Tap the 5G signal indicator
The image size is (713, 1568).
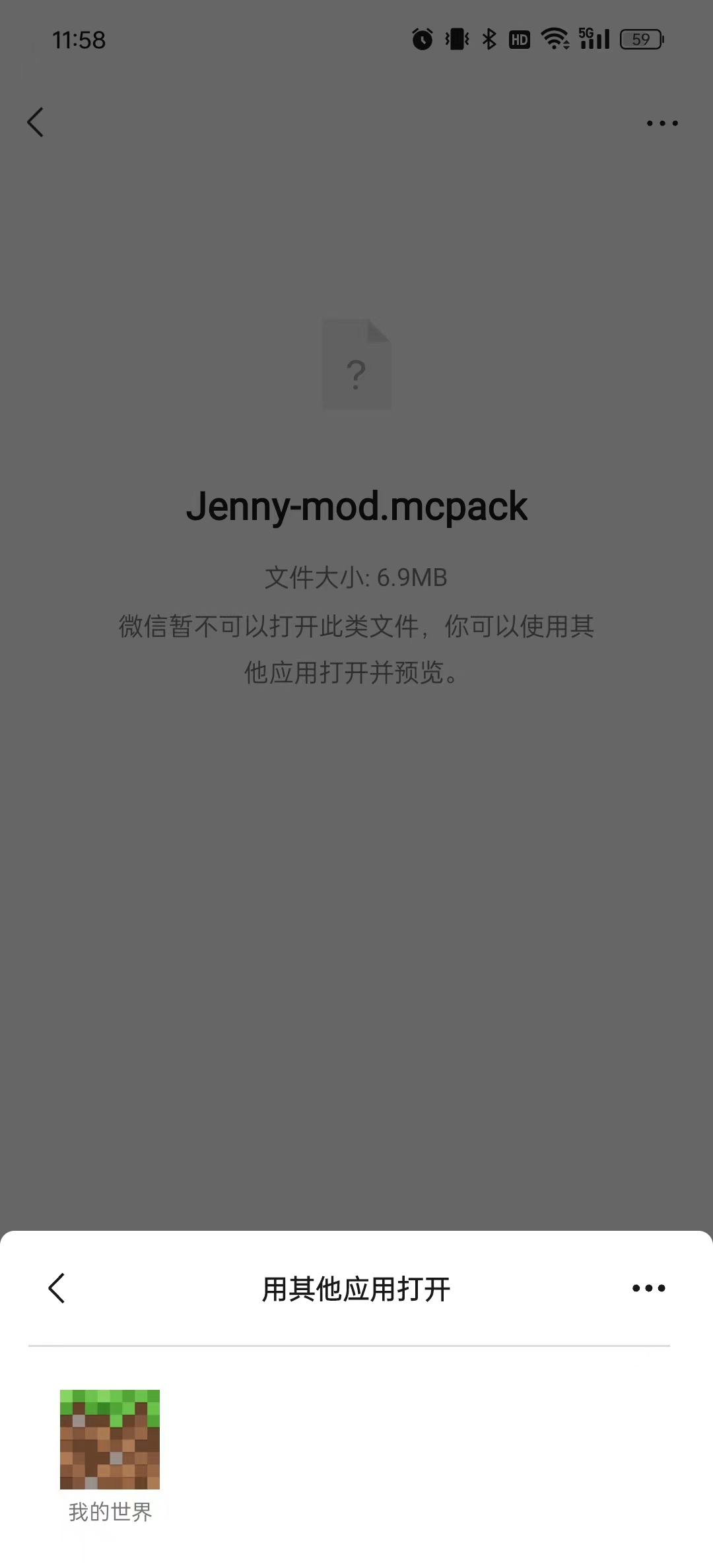pyautogui.click(x=594, y=40)
